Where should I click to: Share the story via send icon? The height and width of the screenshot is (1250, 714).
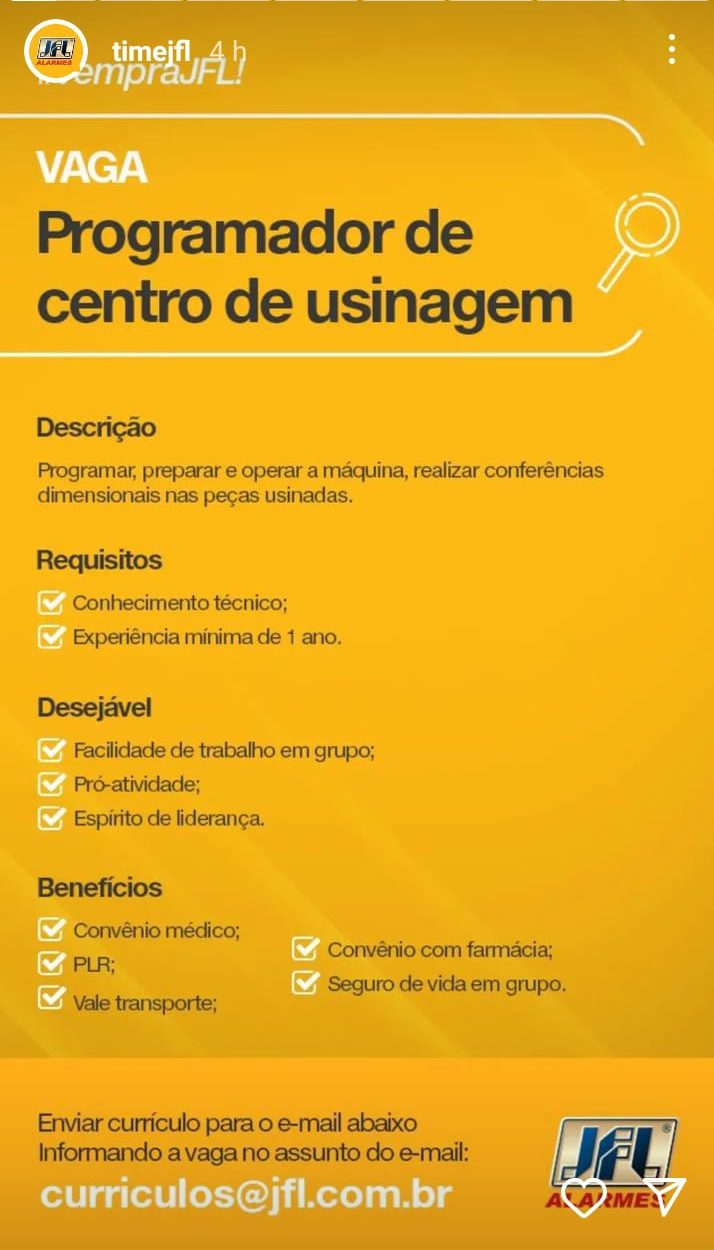(664, 1196)
